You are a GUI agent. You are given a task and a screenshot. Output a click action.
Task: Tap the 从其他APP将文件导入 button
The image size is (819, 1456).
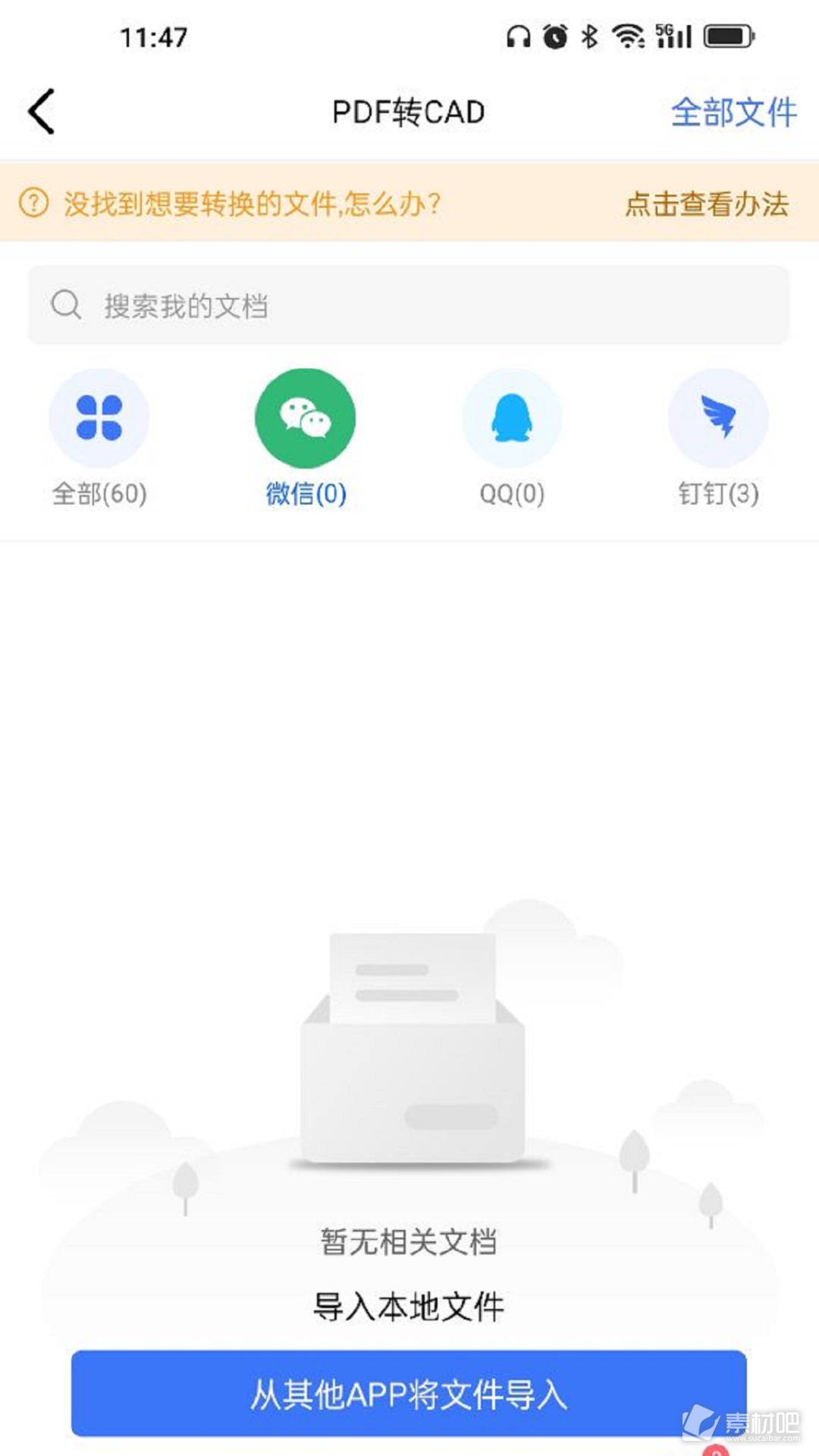[409, 1394]
